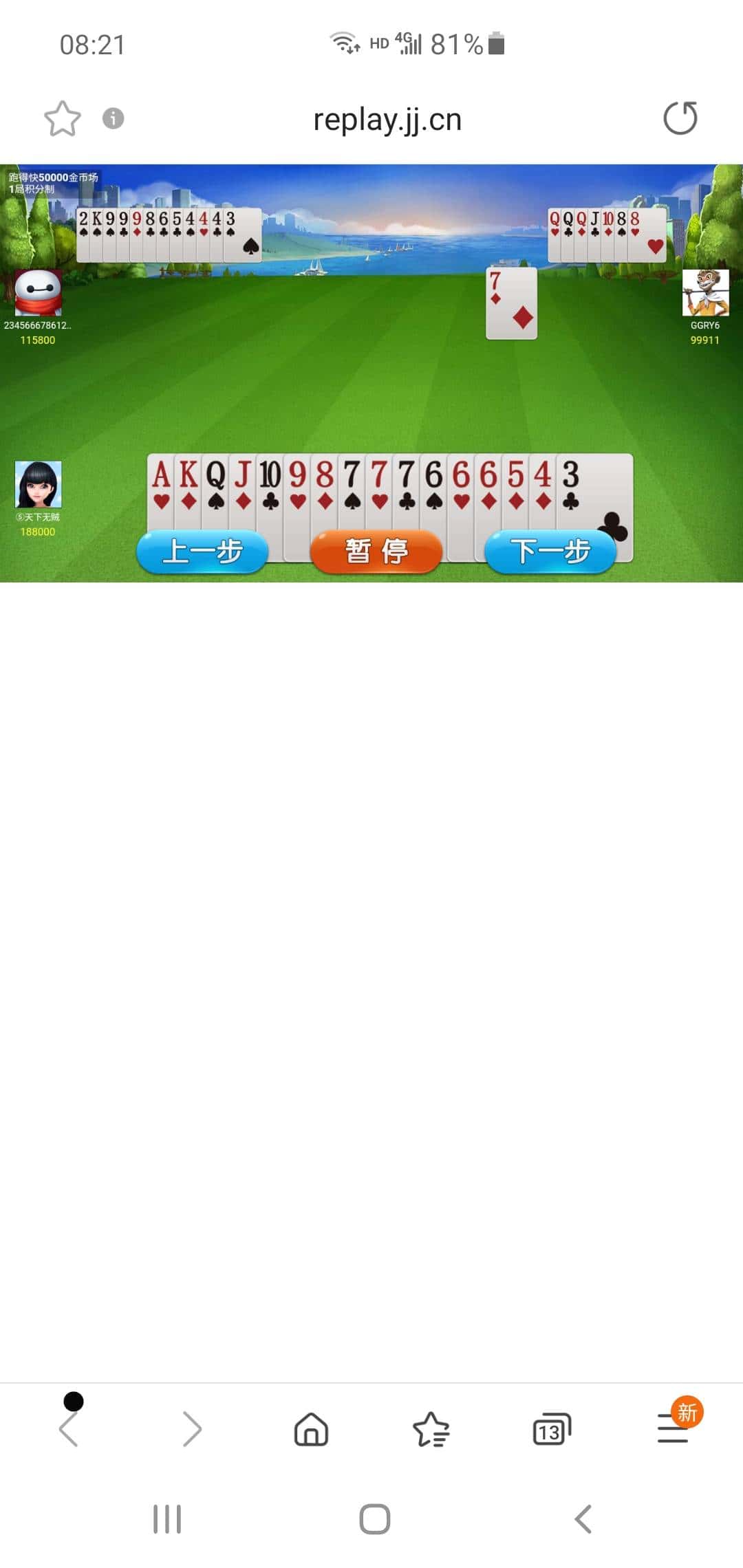
Task: View site info for replay.jj.cn
Action: (114, 118)
